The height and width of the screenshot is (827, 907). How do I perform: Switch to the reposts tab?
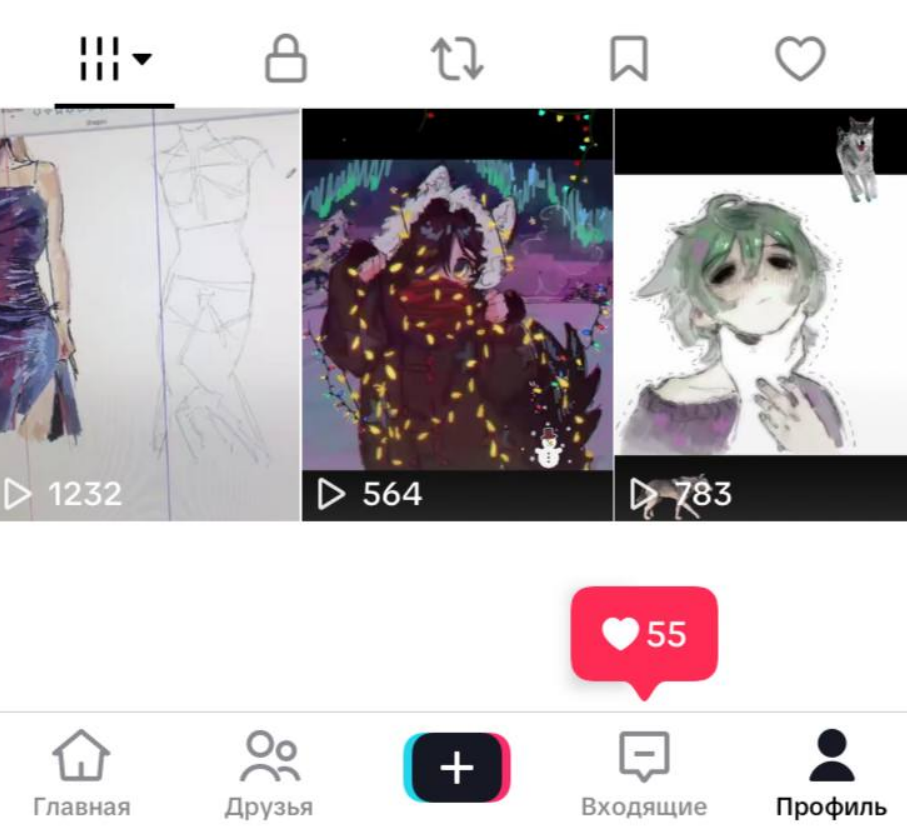457,59
